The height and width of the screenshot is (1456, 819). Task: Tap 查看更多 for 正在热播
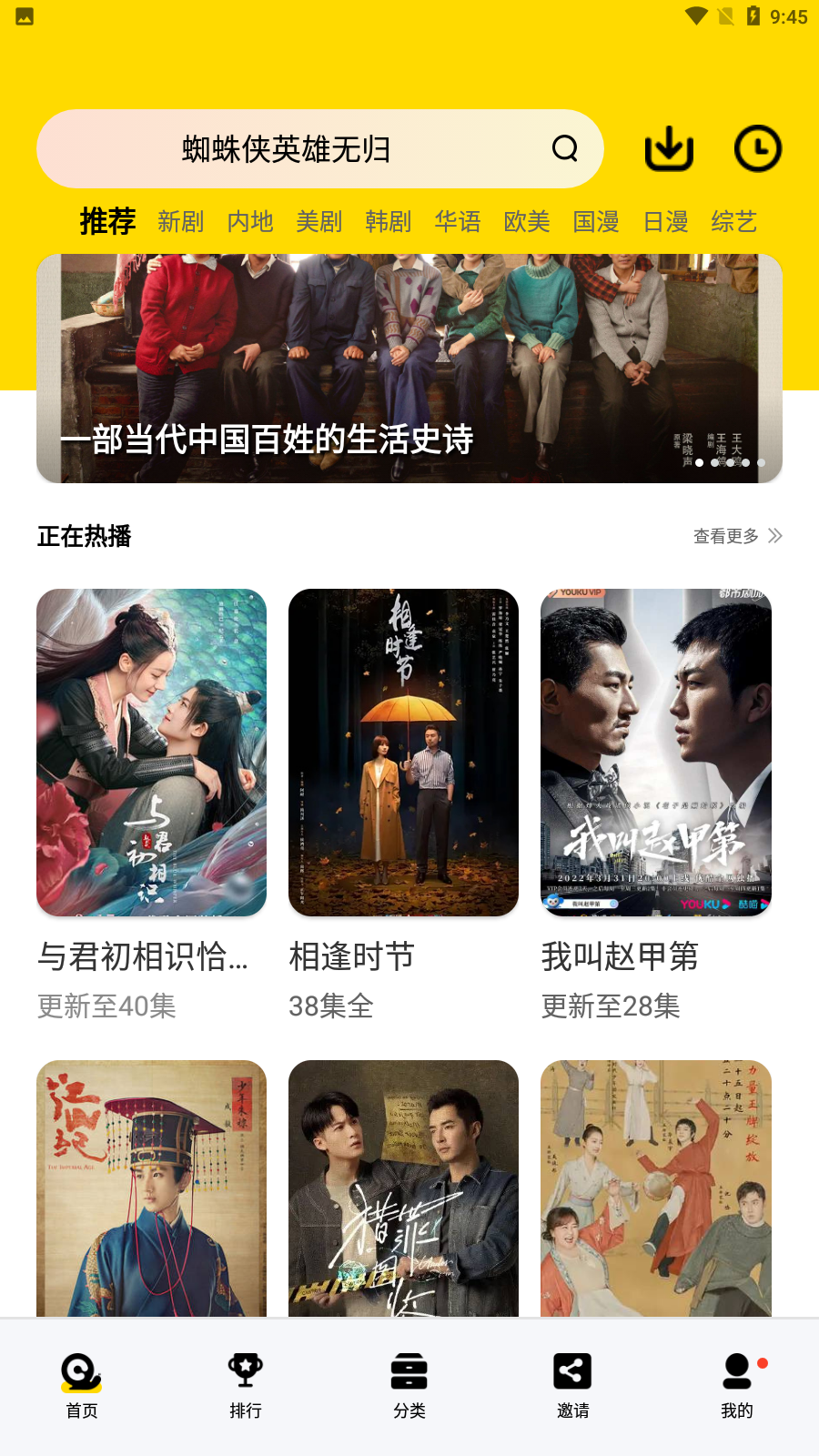pos(738,536)
